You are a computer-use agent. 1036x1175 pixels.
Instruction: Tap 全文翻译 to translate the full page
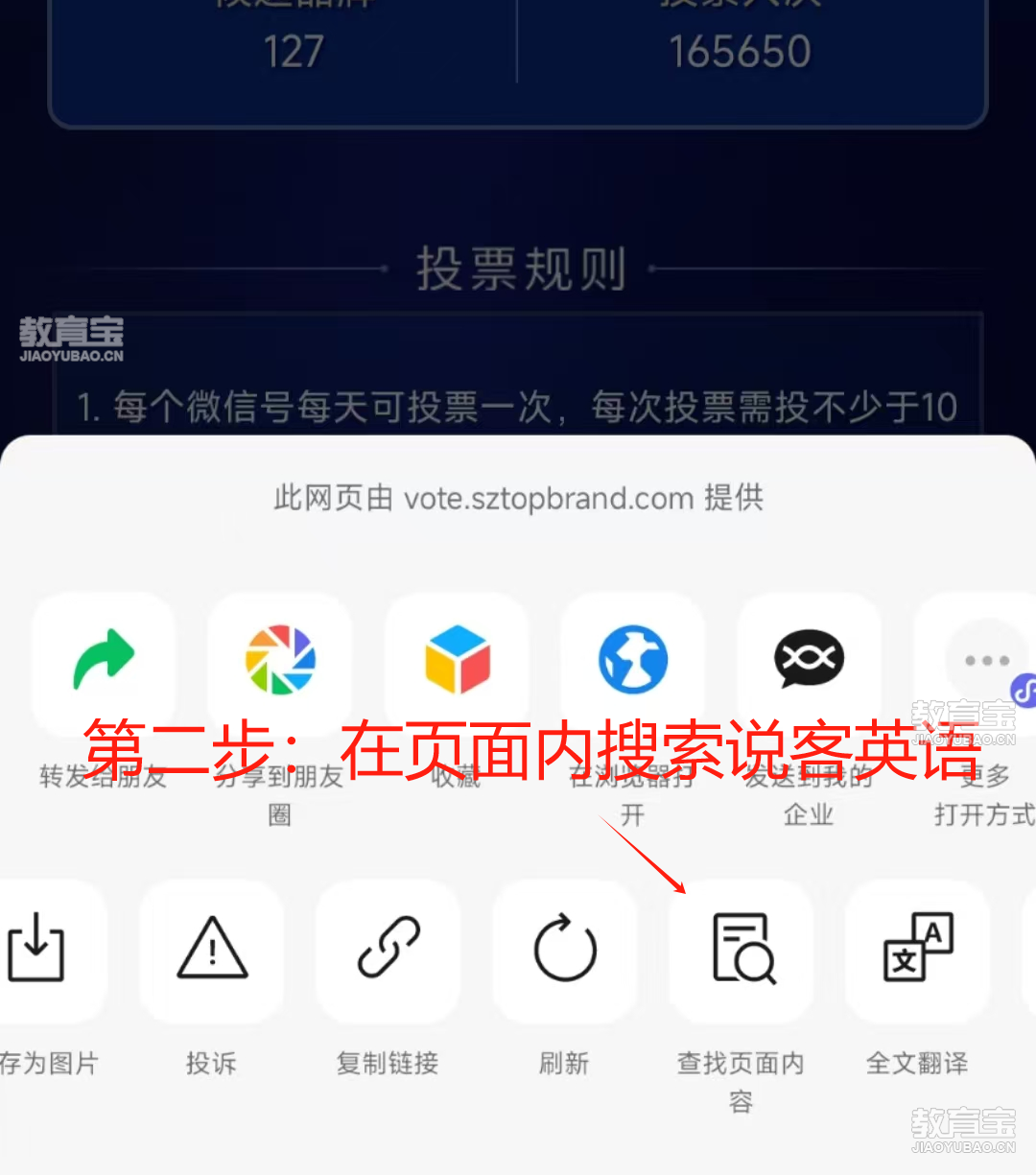918,949
